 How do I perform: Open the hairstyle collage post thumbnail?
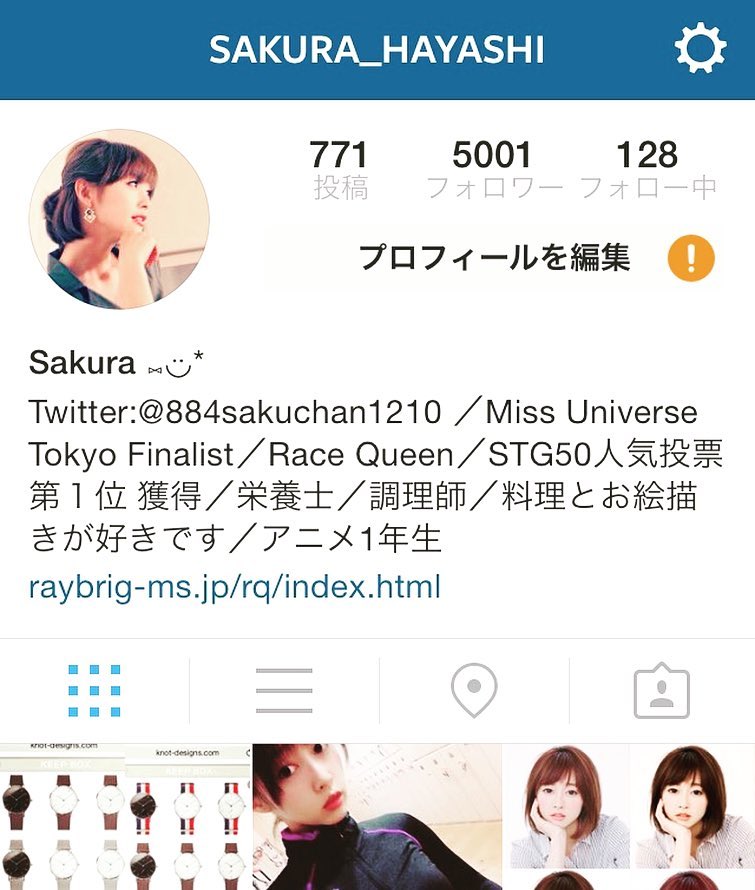click(x=630, y=817)
